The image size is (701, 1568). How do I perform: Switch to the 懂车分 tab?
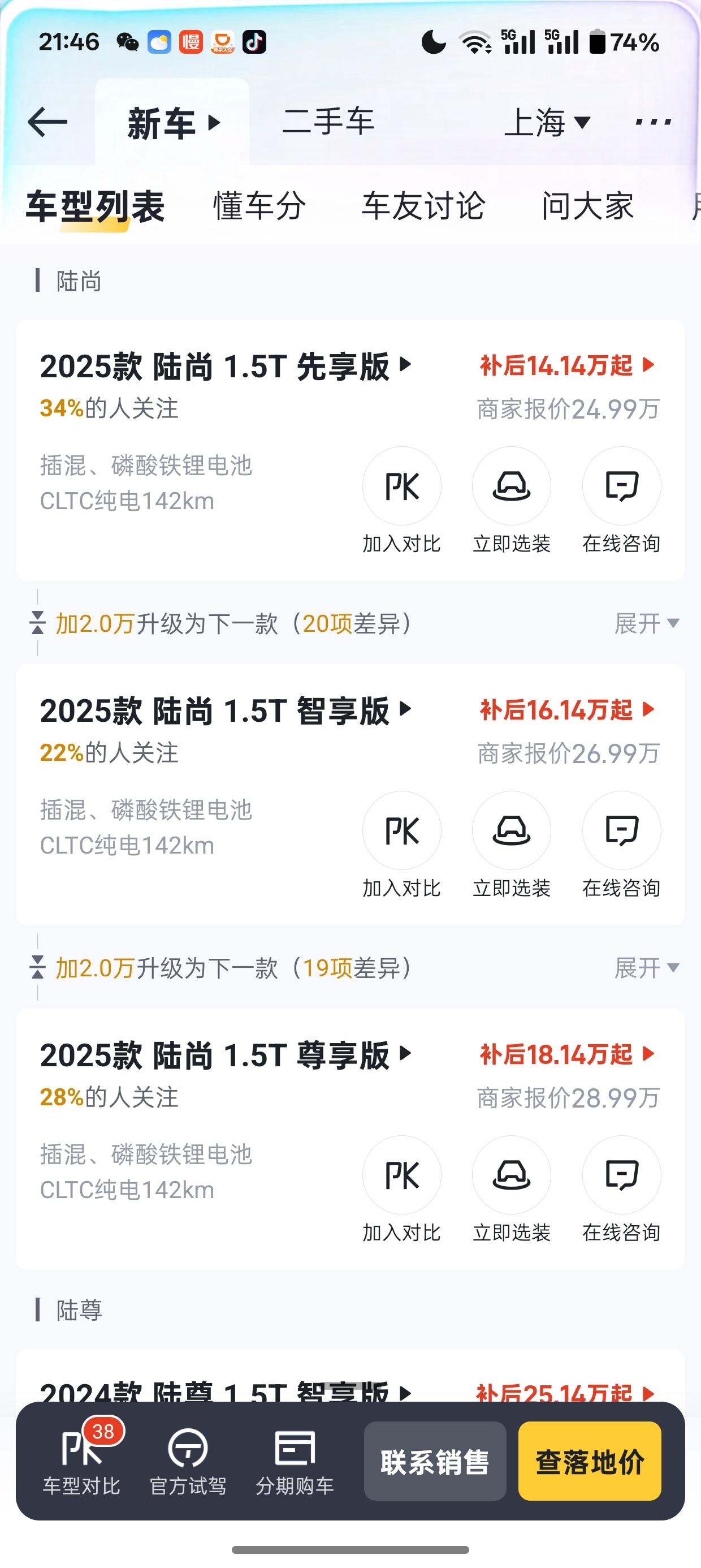click(x=259, y=206)
